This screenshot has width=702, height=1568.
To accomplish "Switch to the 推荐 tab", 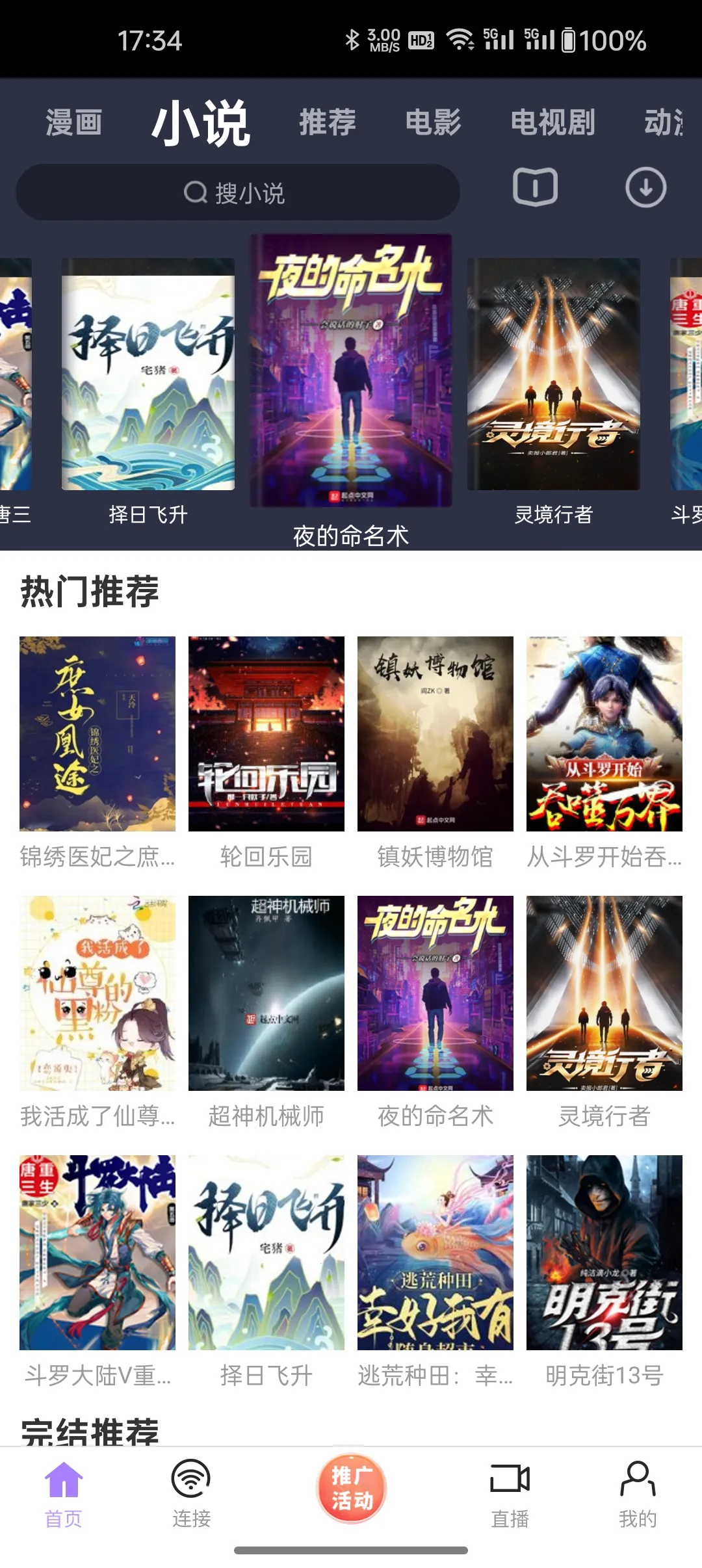I will 328,122.
